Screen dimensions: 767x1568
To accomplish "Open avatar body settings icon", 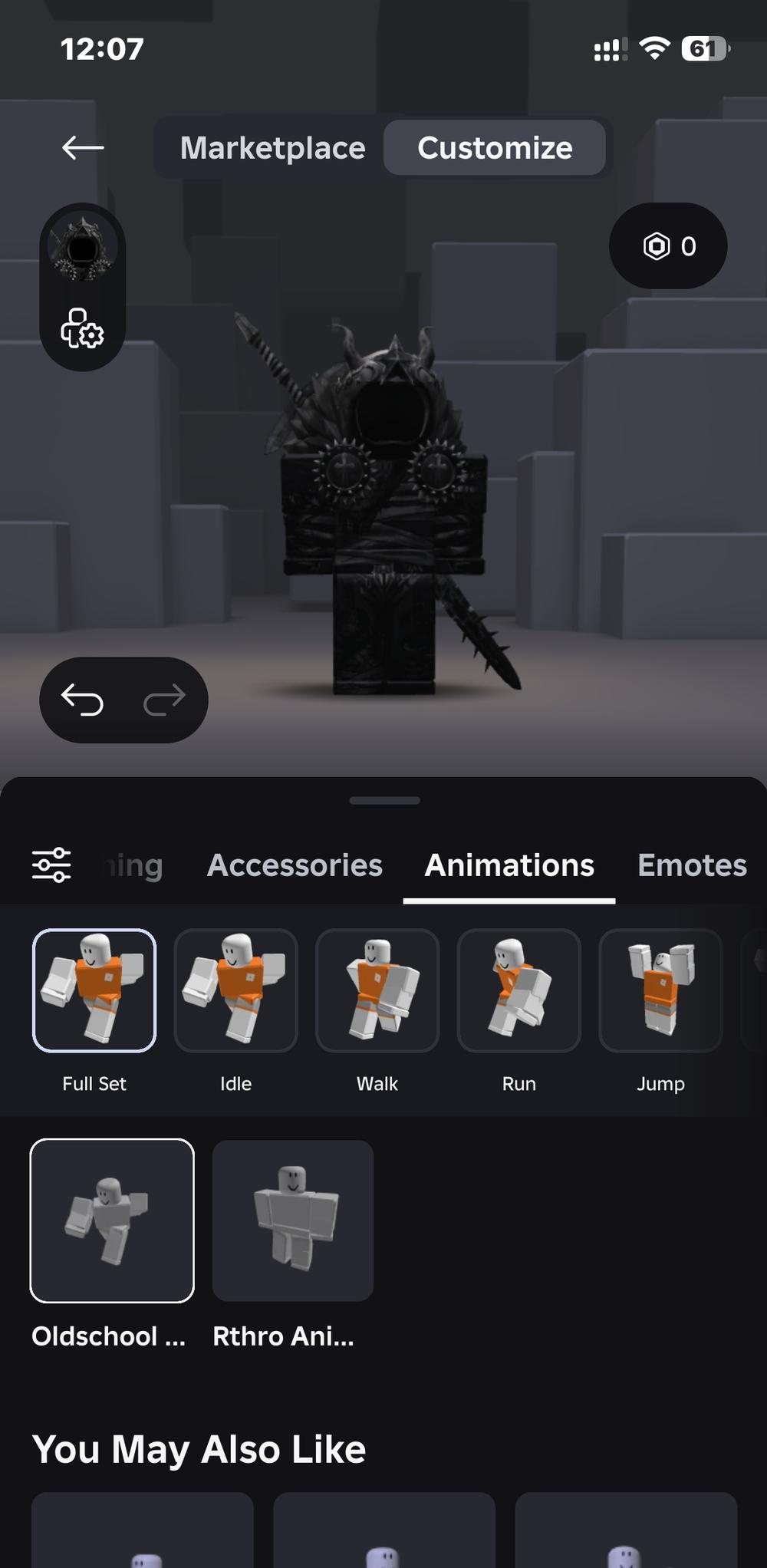I will [83, 328].
